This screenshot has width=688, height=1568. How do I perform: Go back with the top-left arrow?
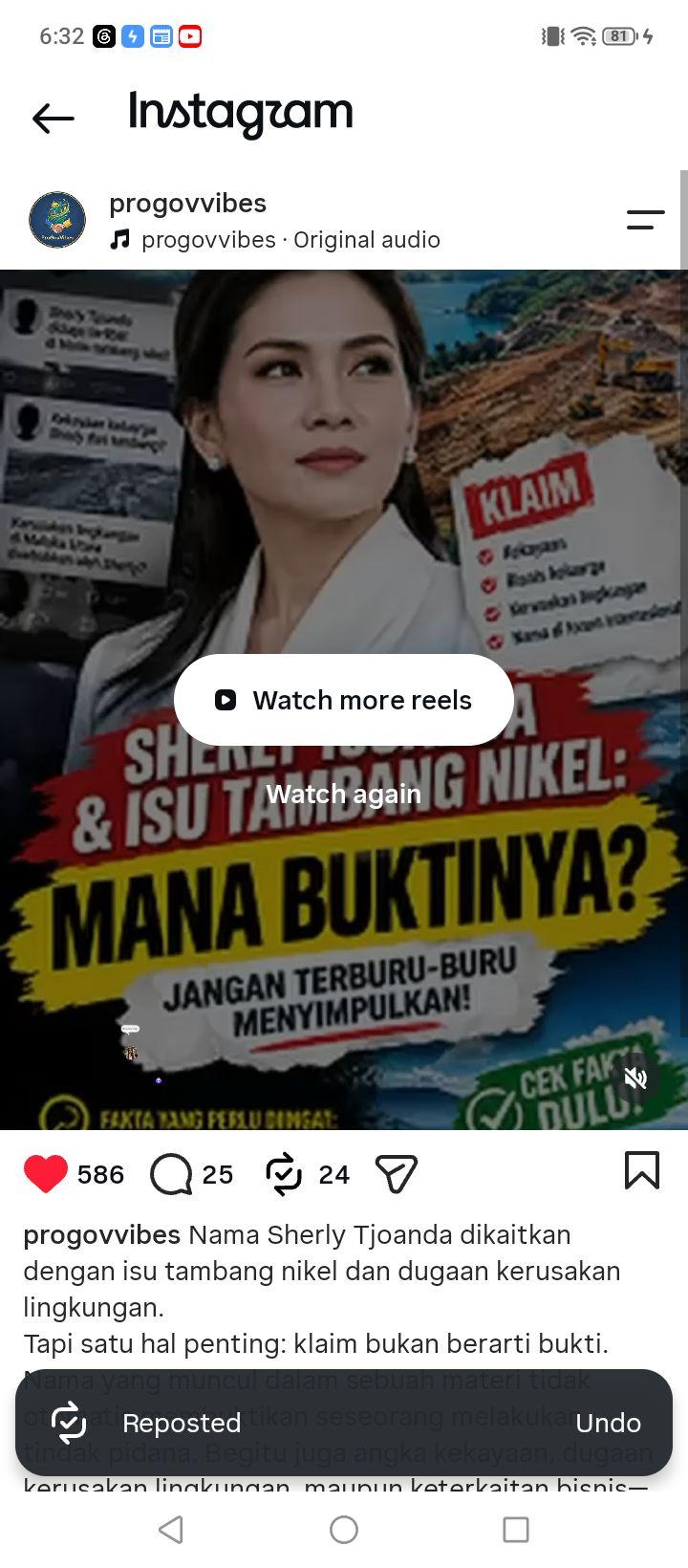click(53, 118)
